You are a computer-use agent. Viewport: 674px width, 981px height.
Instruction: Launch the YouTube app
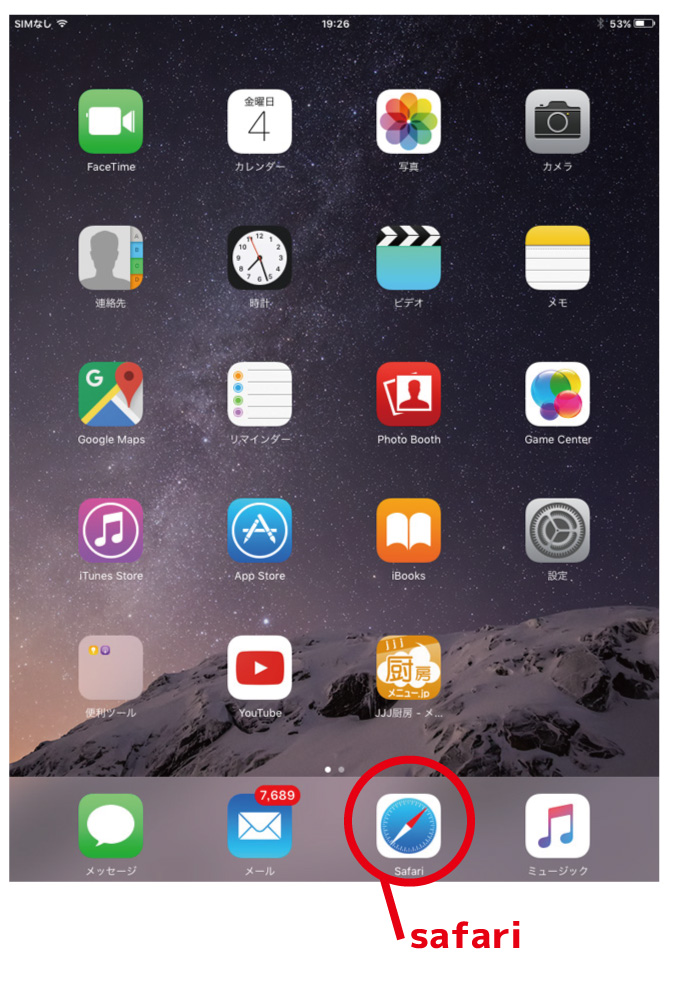pos(259,667)
